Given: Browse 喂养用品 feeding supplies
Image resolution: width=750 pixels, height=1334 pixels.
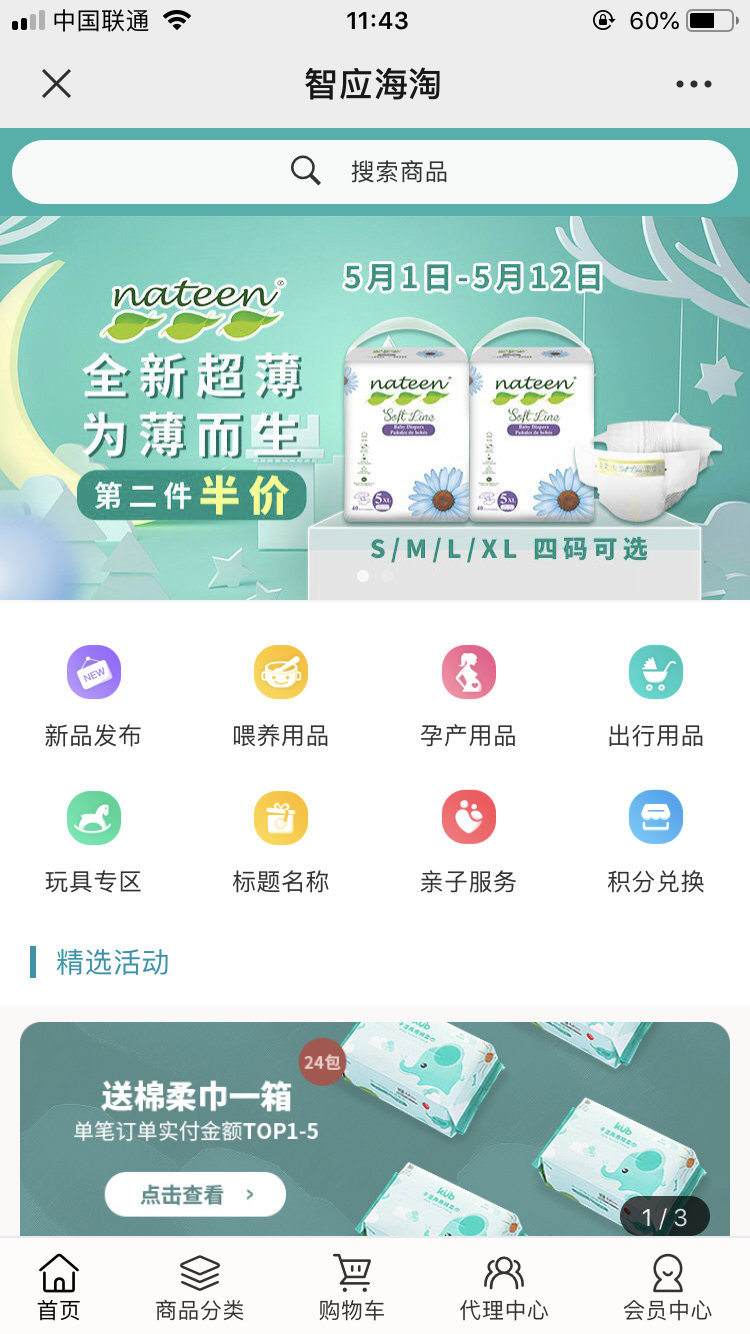Looking at the screenshot, I should click(x=281, y=695).
